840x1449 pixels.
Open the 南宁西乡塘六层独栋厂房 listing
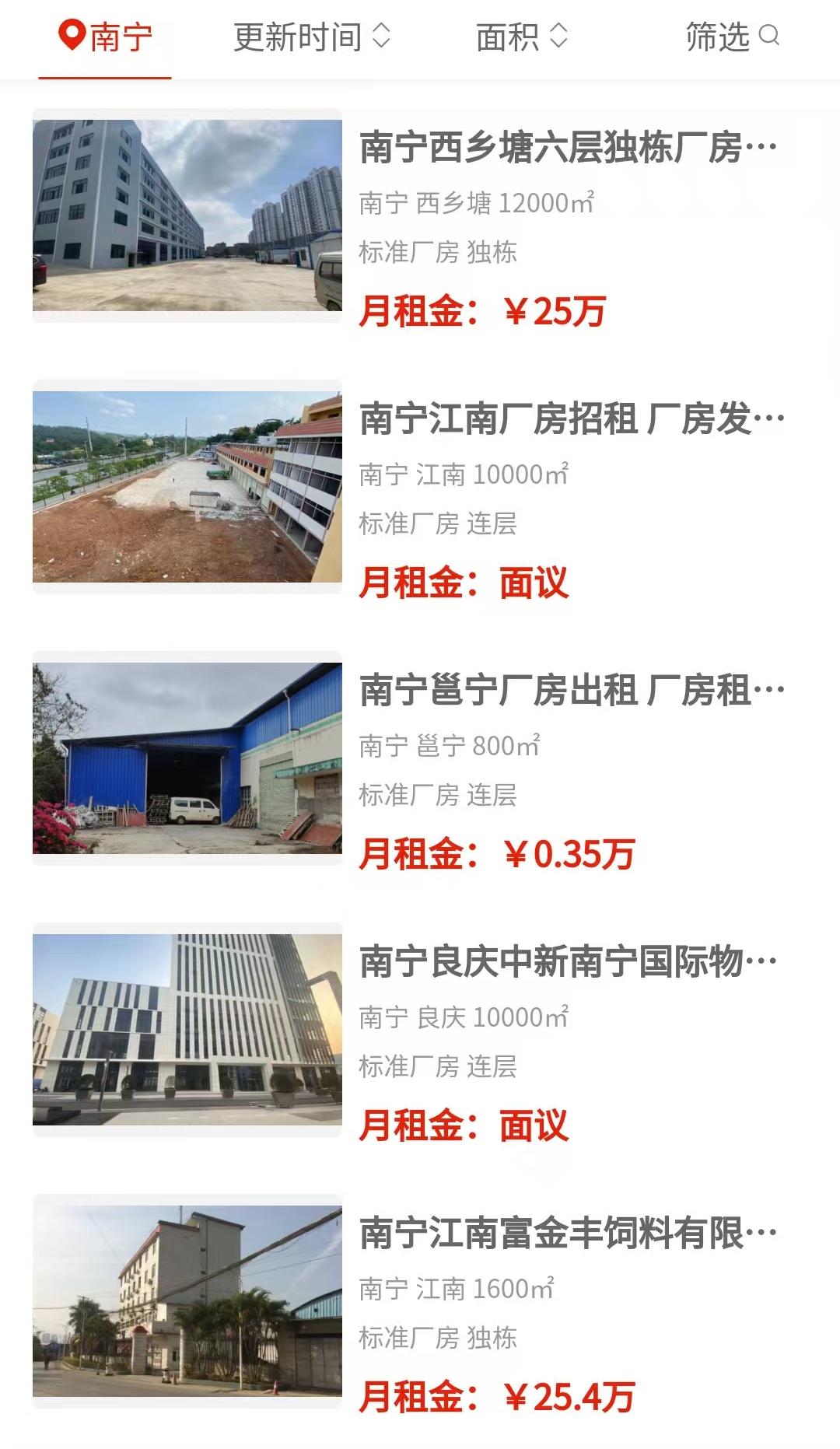568,148
